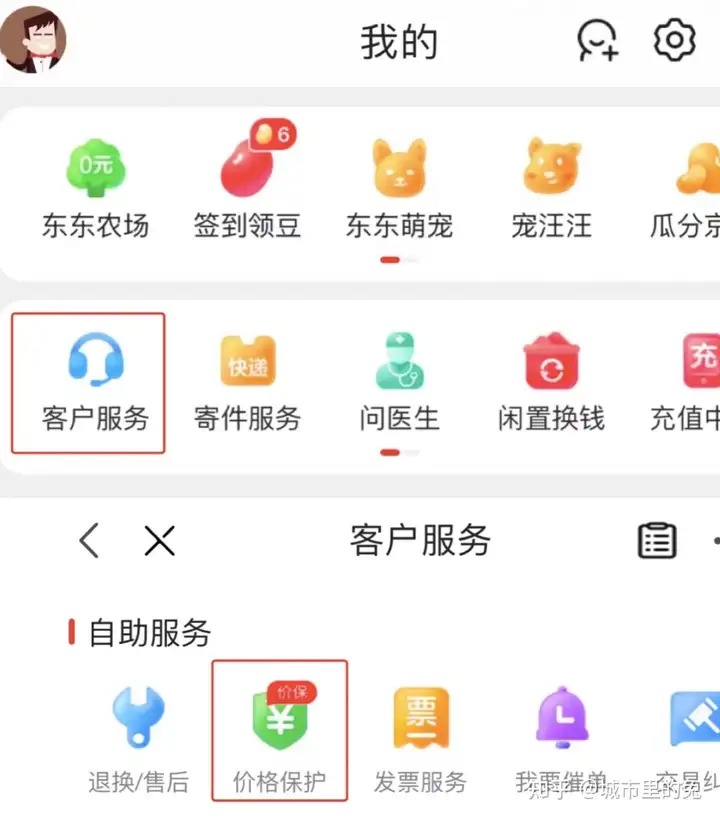Tap 签到领豆 to check in
Viewport: 720px width, 819px height.
click(x=247, y=190)
